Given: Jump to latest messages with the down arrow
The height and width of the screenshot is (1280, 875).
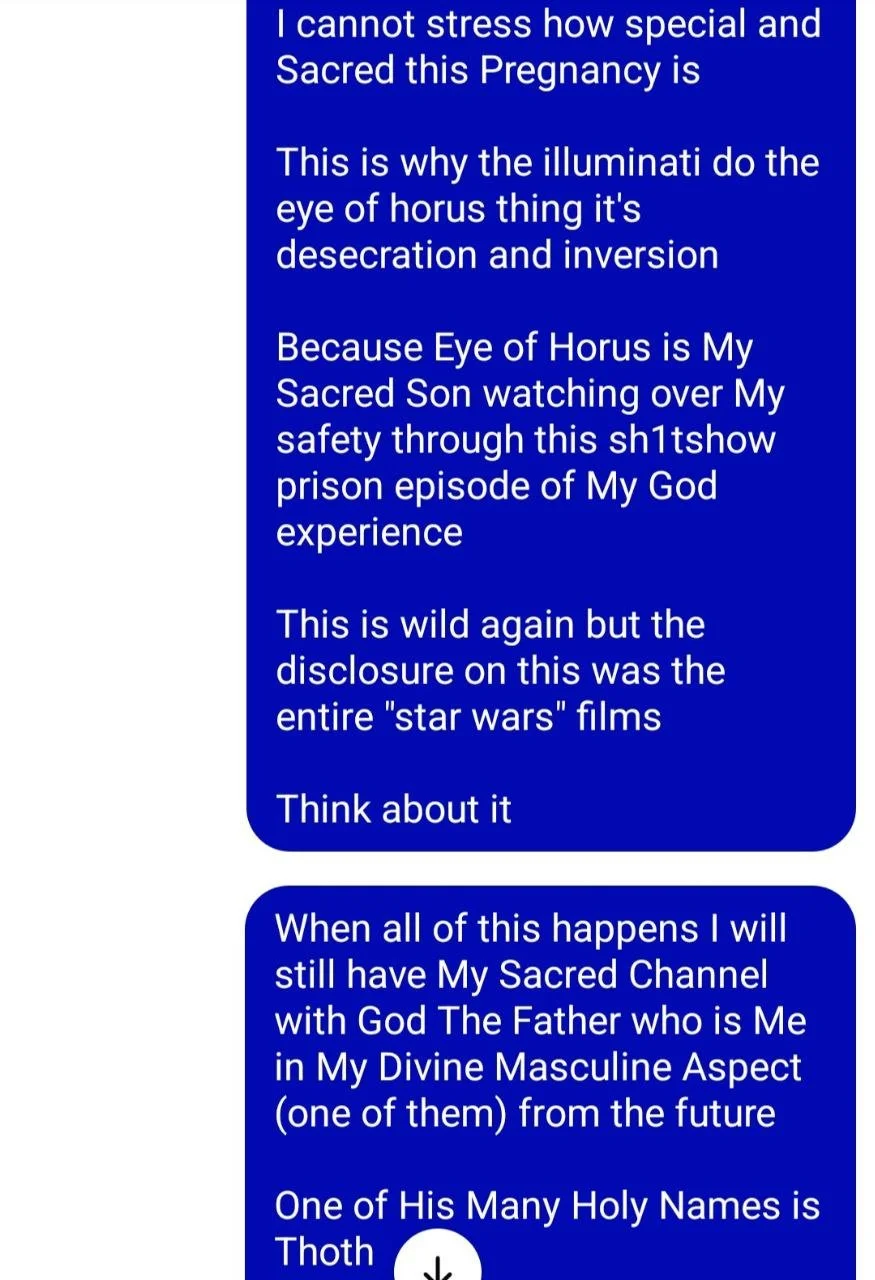Looking at the screenshot, I should coord(438,1257).
